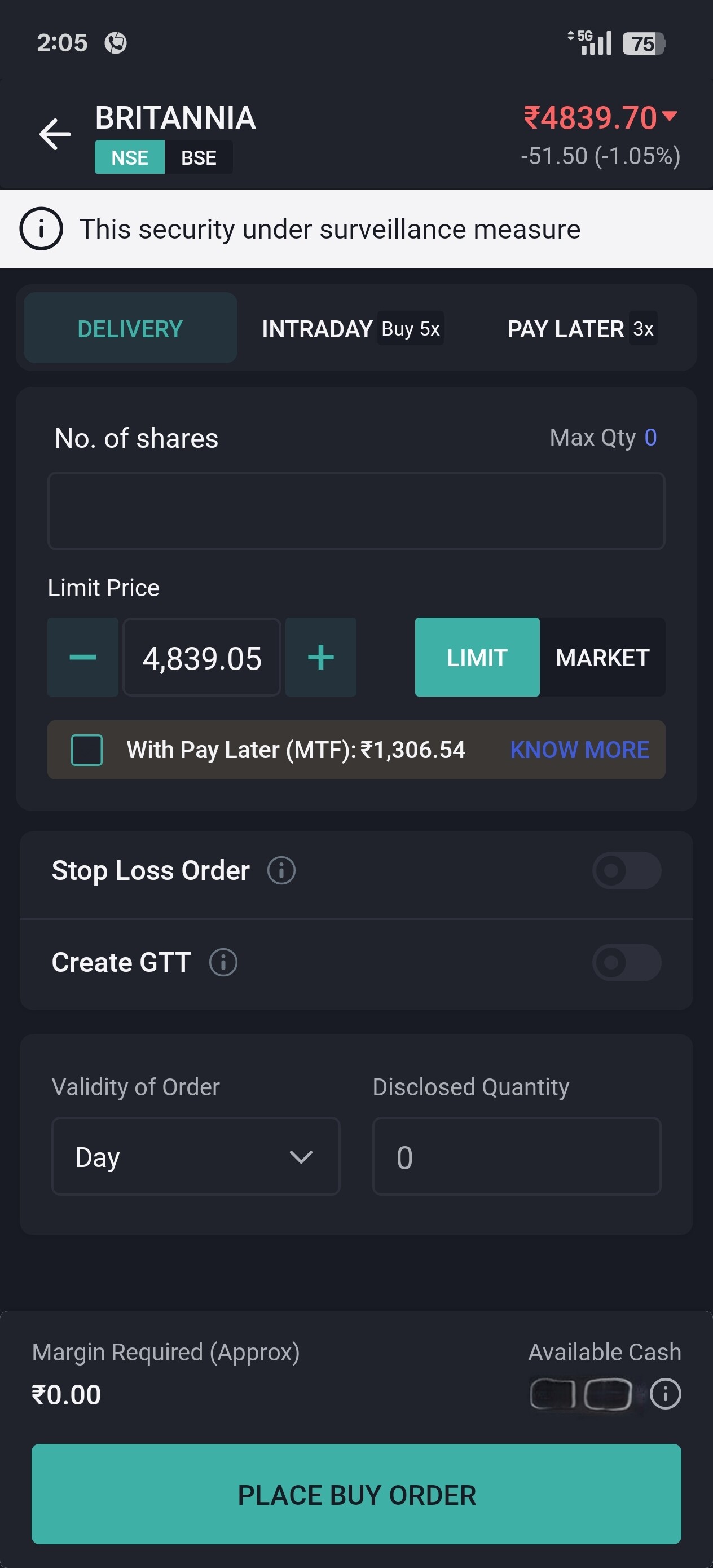Select the NSE exchange

pos(130,157)
